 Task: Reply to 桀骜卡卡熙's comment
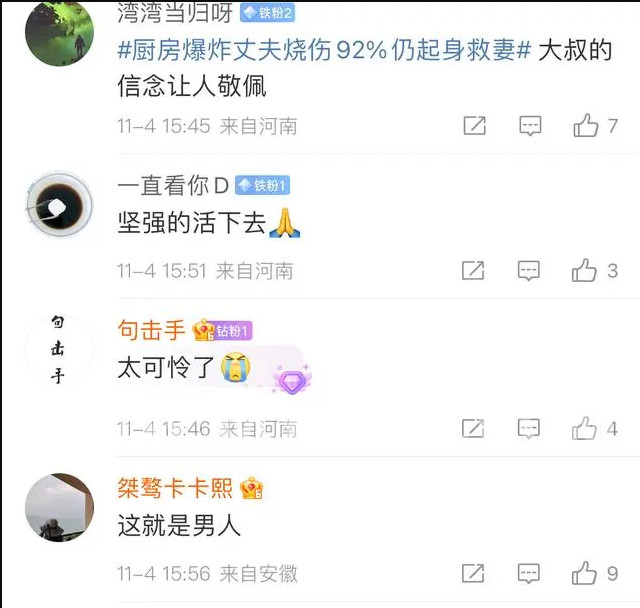coord(530,573)
